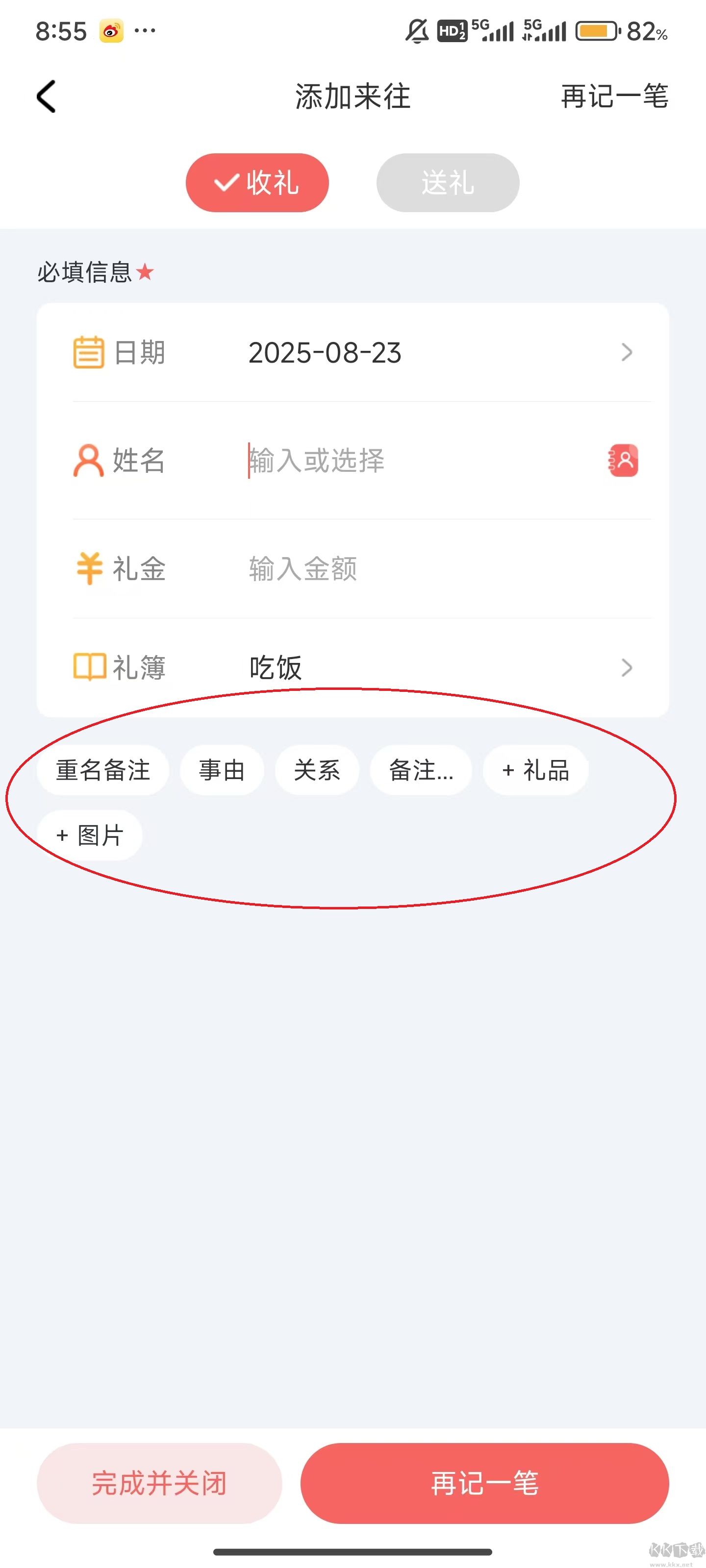The image size is (706, 1568).
Task: Click the person icon beside 姓名
Action: tap(88, 461)
